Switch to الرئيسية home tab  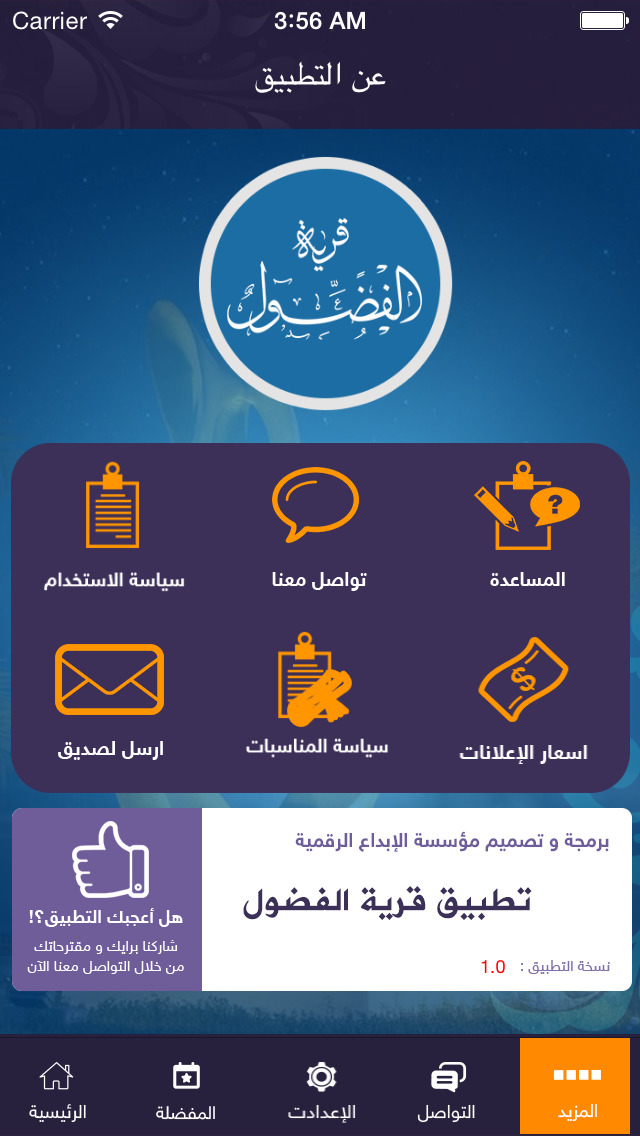coord(57,1086)
